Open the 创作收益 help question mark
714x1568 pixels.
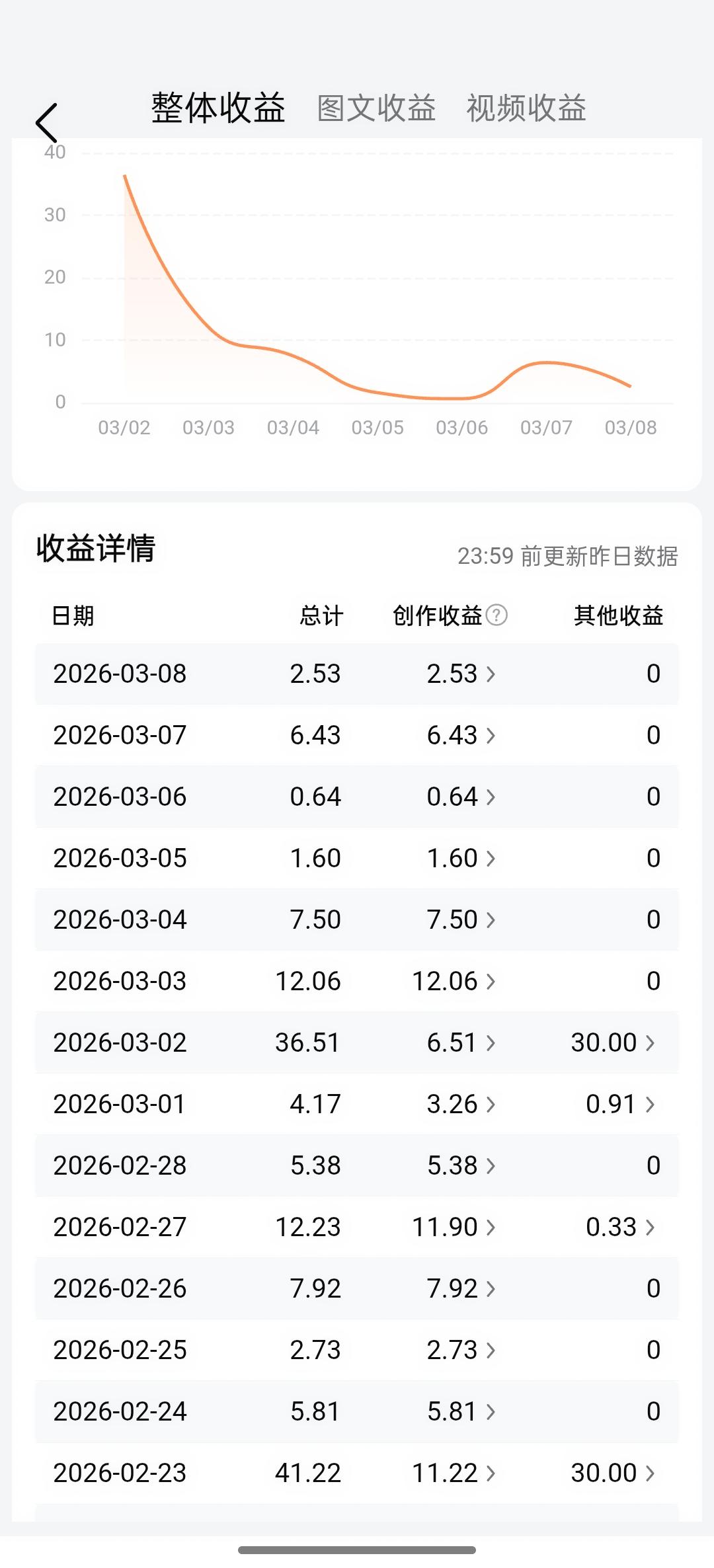click(496, 615)
